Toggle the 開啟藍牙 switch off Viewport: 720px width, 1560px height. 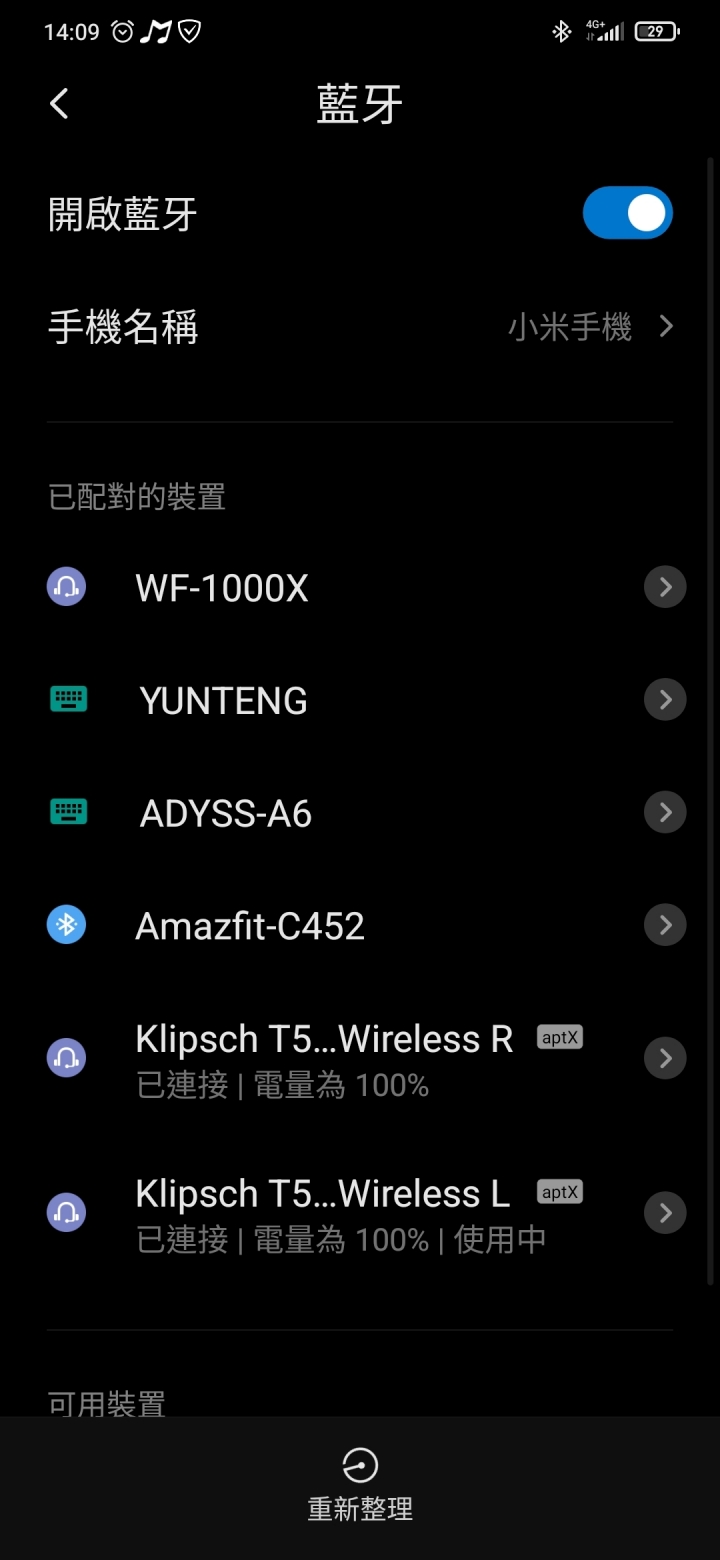click(x=628, y=213)
